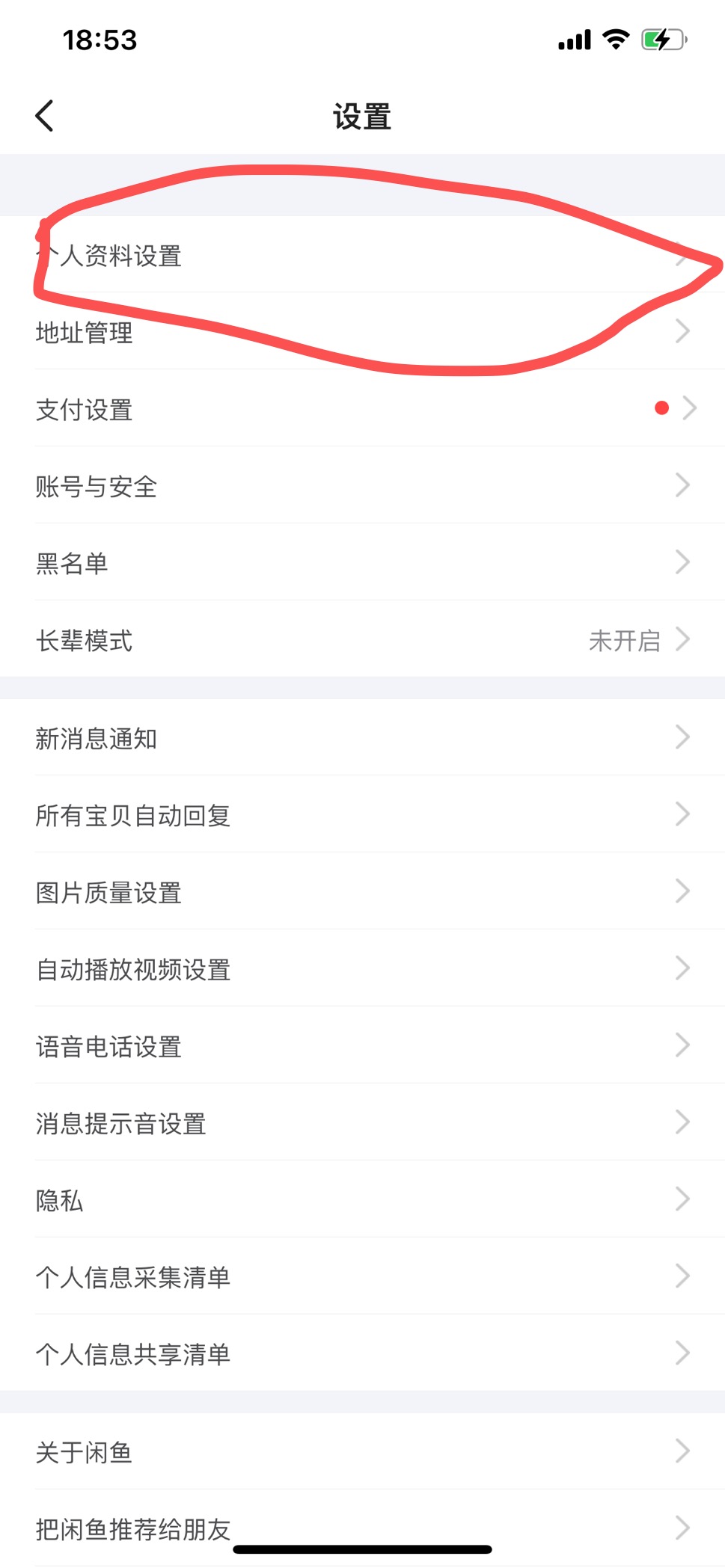This screenshot has width=725, height=1568.
Task: Open the 黑名单 list
Action: [x=362, y=562]
